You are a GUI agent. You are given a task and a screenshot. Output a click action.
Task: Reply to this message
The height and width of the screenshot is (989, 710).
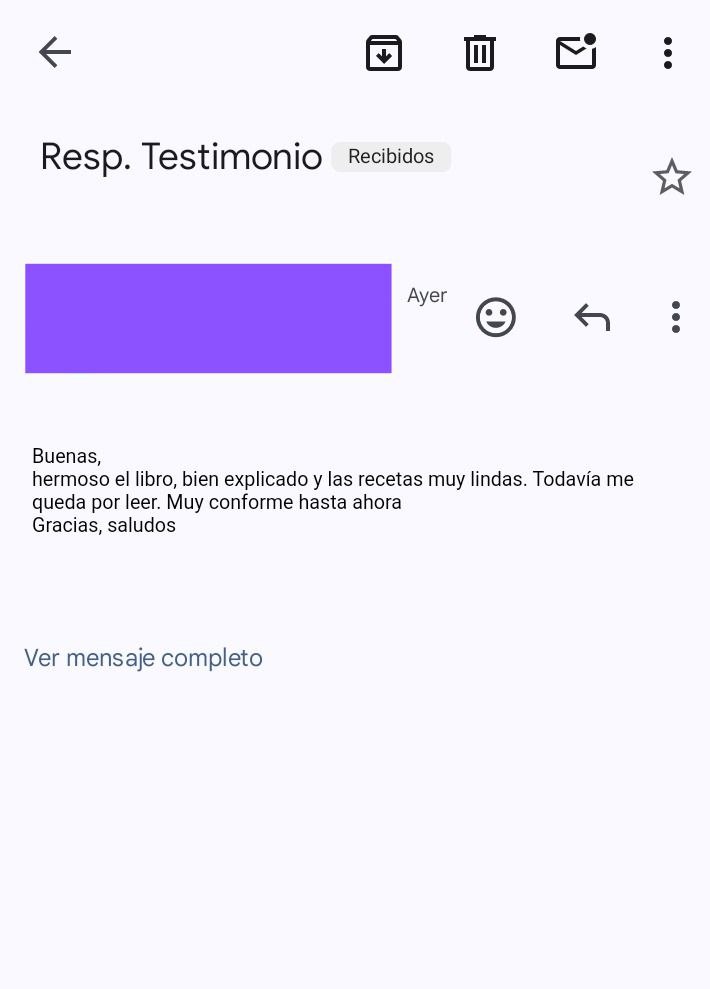[592, 317]
